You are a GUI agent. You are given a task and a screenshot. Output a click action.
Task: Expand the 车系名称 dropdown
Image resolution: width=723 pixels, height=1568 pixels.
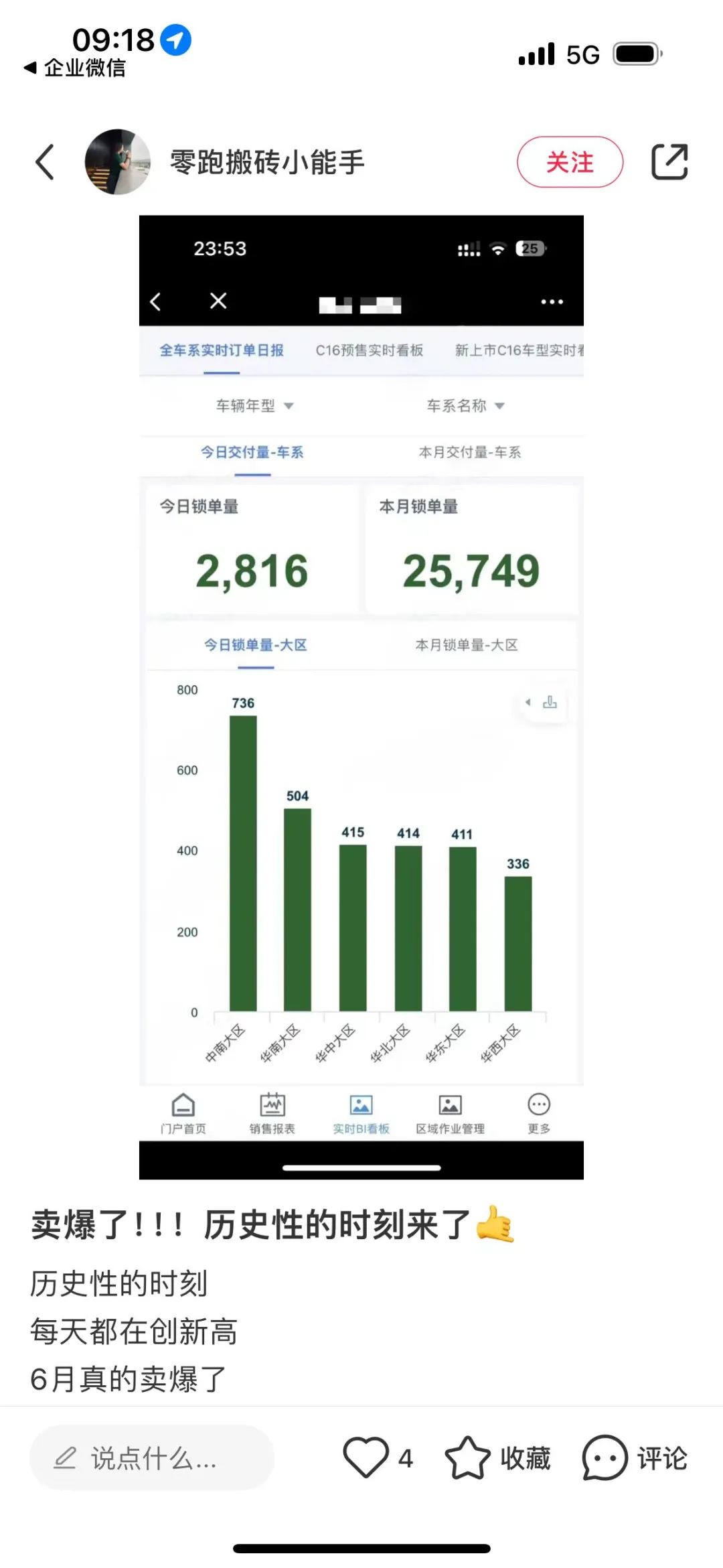(465, 405)
